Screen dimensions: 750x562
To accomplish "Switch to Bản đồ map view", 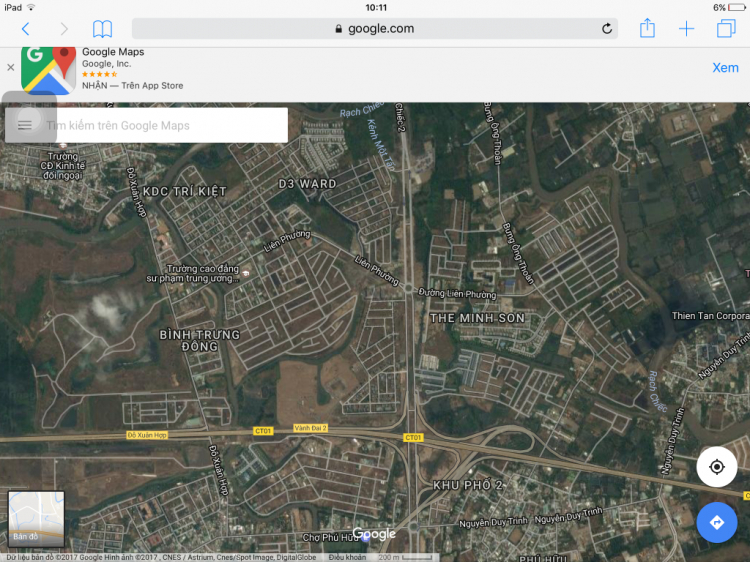I will [x=36, y=518].
